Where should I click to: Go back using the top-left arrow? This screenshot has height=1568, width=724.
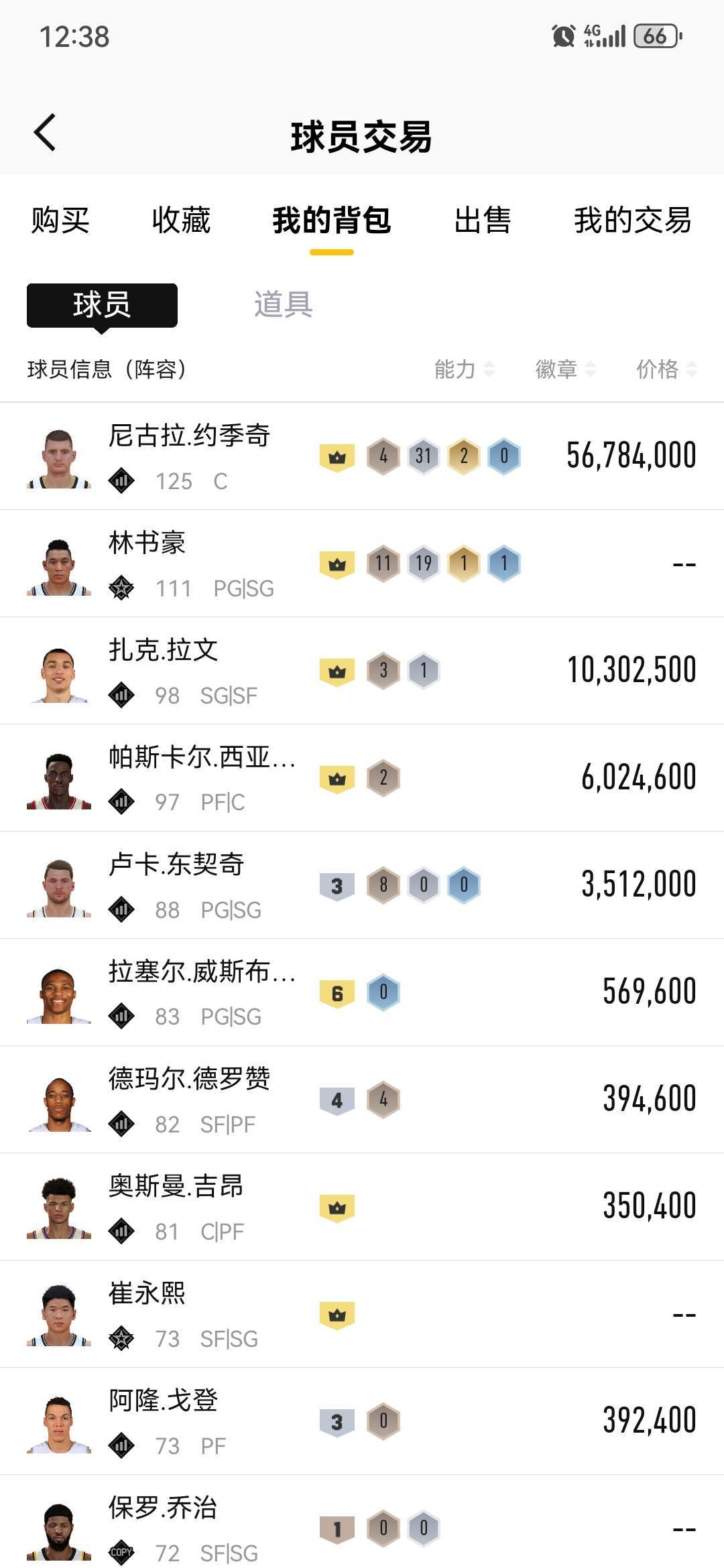(x=45, y=133)
